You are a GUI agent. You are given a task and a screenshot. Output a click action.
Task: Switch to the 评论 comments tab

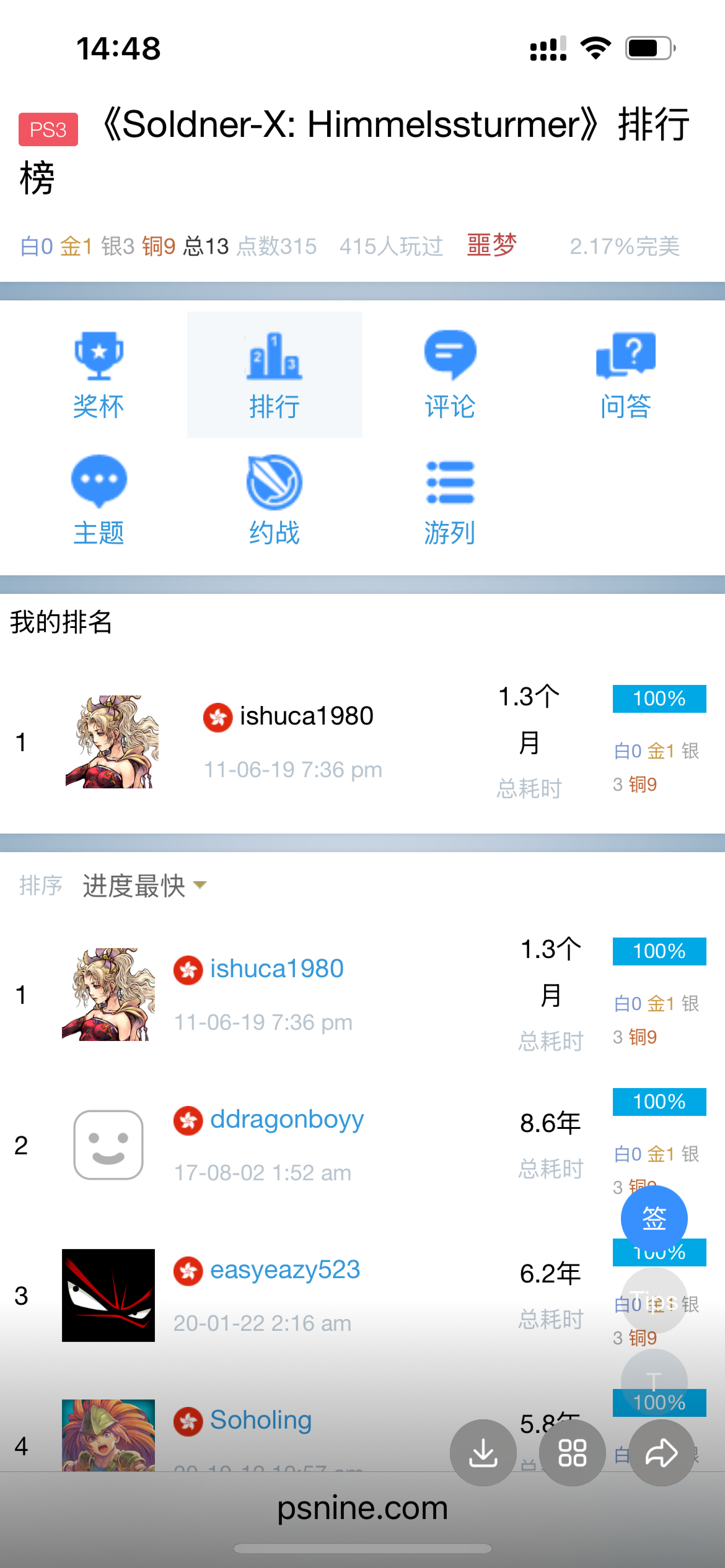(x=450, y=375)
